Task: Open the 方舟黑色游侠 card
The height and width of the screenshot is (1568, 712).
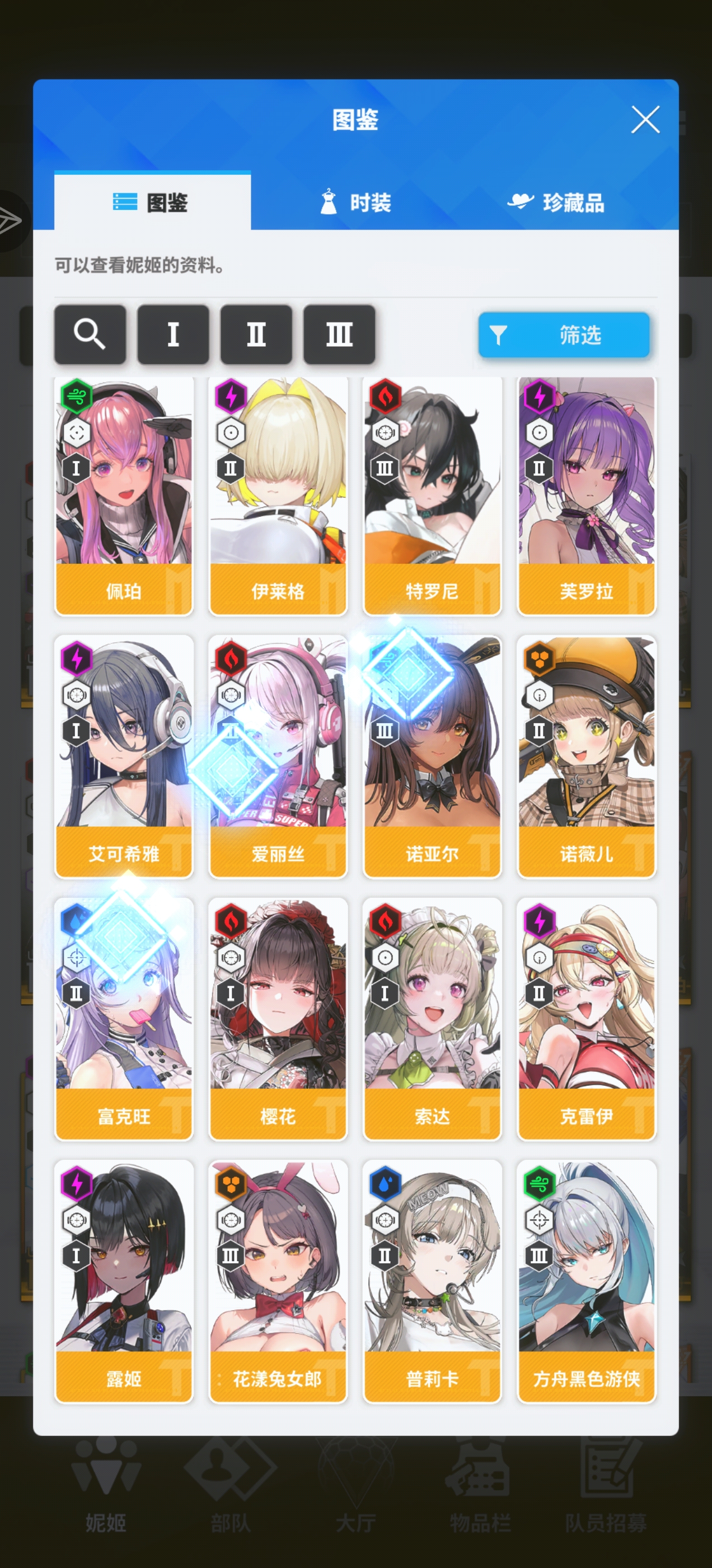Action: click(x=587, y=1281)
